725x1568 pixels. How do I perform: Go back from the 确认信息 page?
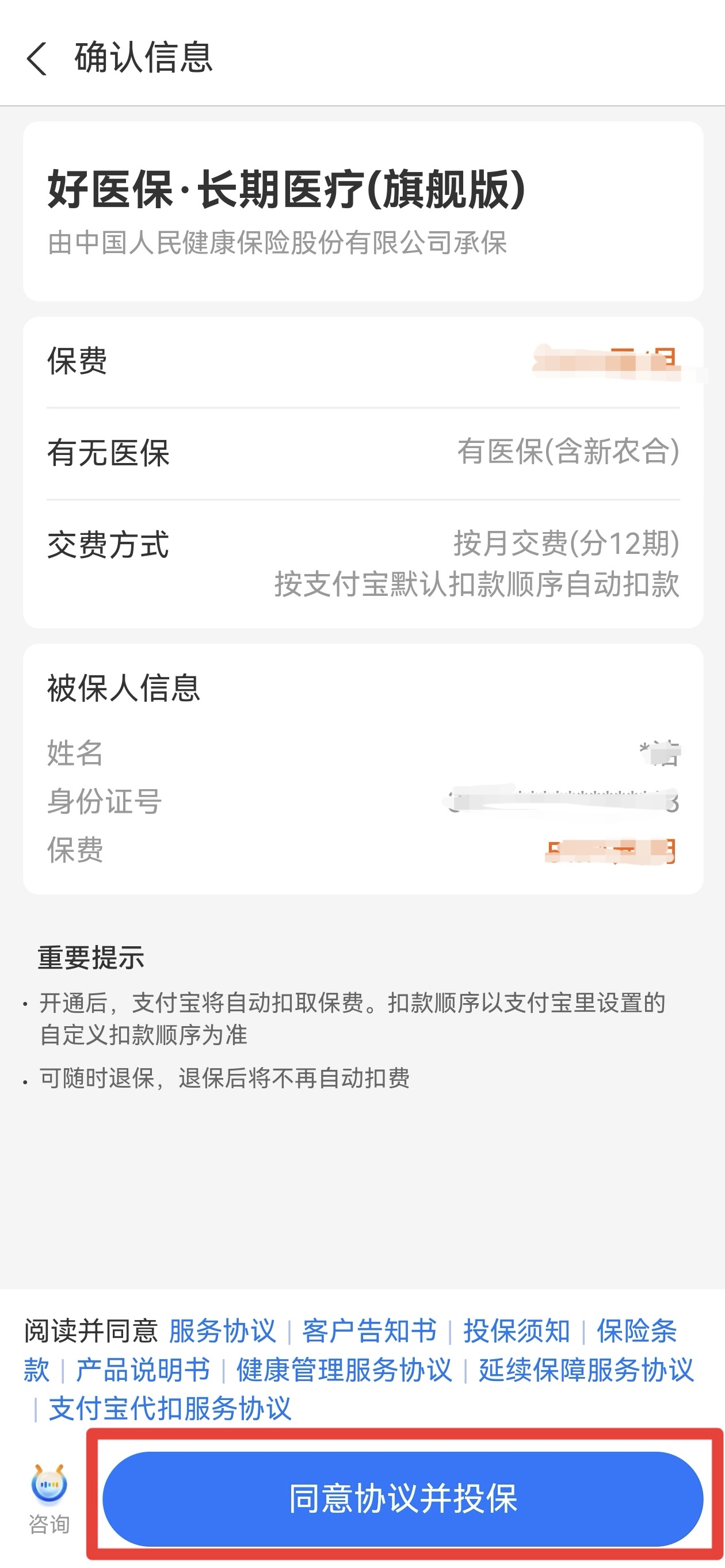tap(37, 59)
